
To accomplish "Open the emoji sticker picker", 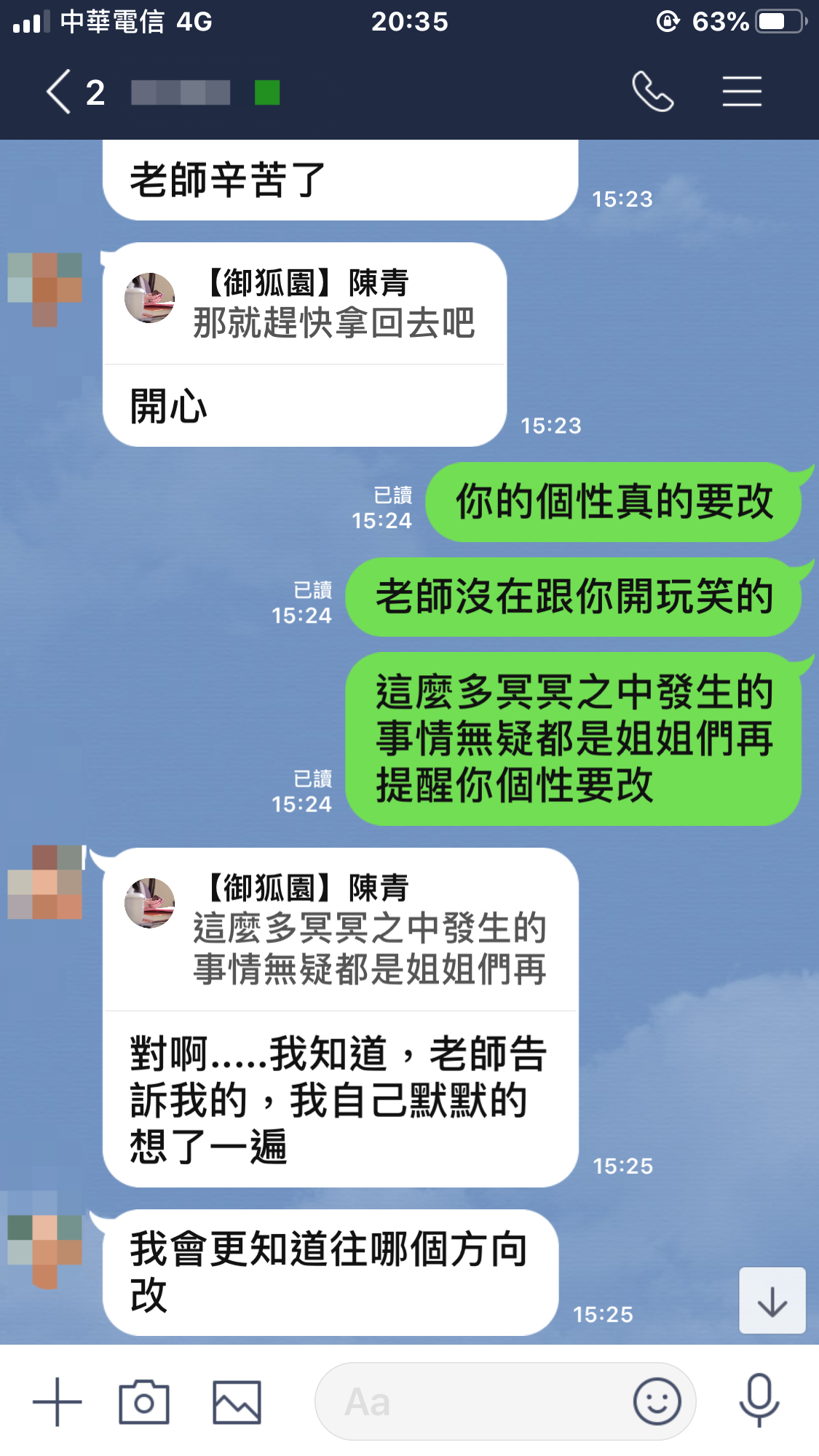I will pyautogui.click(x=657, y=1401).
